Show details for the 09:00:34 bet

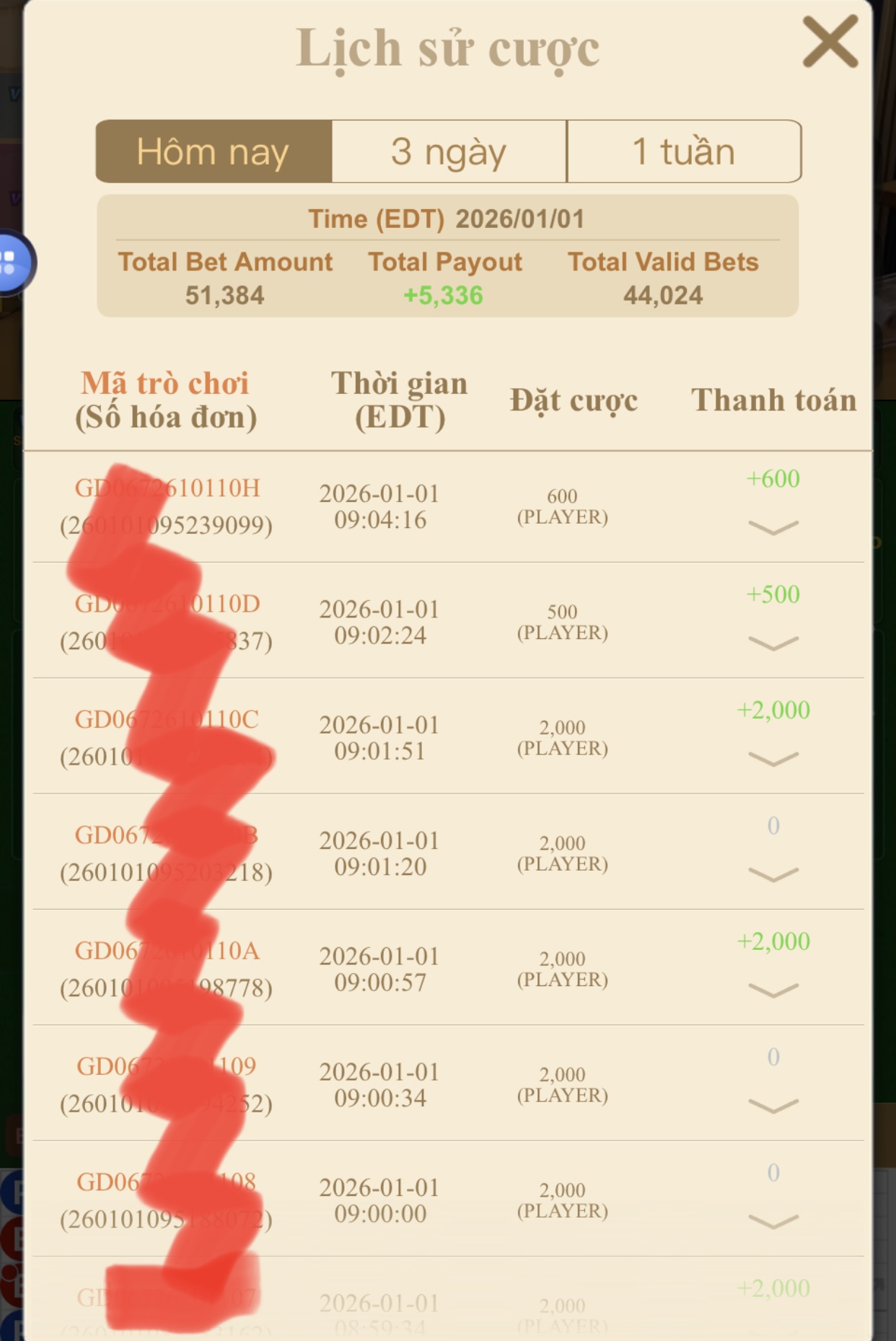pos(773,1105)
